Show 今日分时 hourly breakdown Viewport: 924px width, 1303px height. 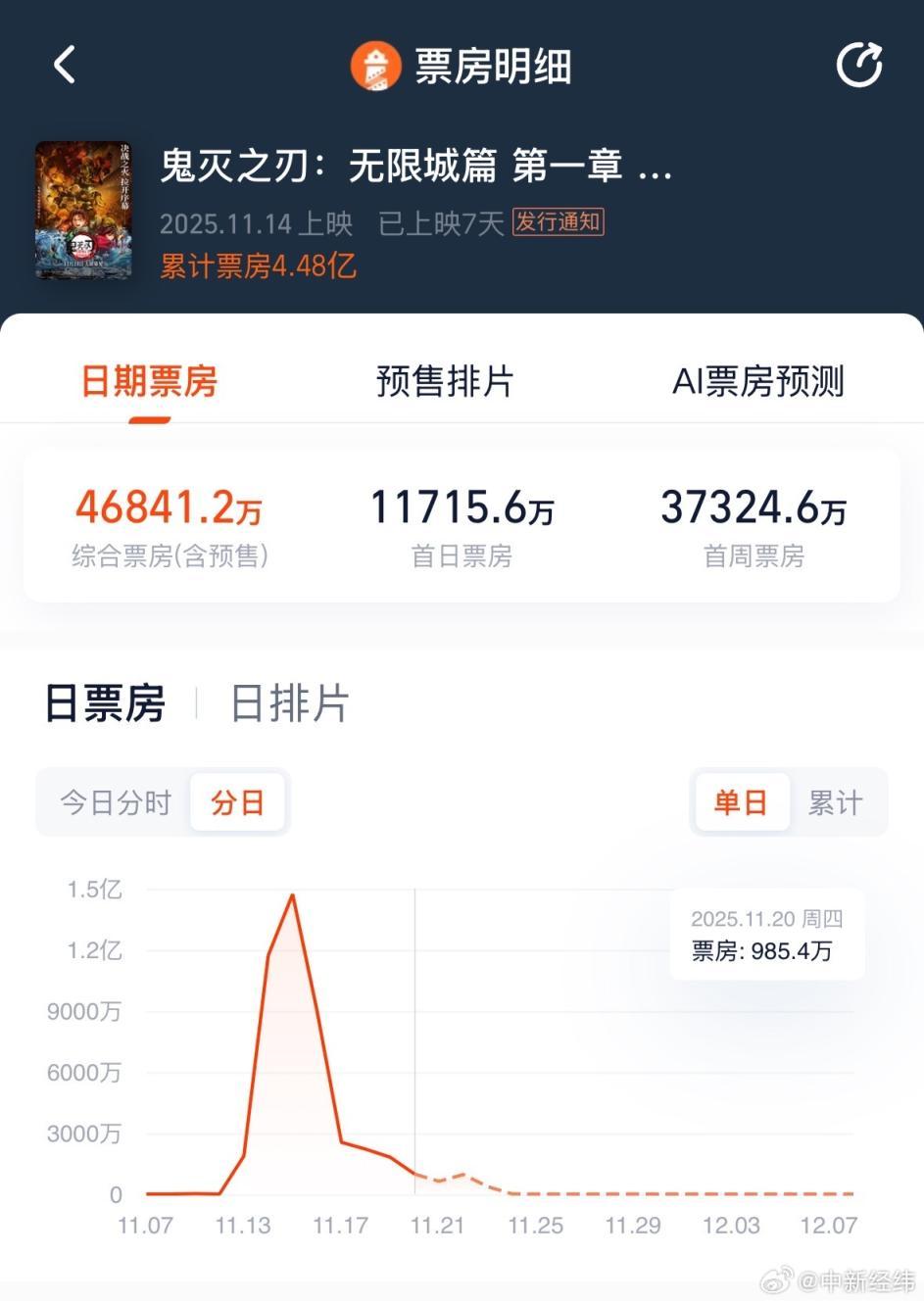coord(116,802)
